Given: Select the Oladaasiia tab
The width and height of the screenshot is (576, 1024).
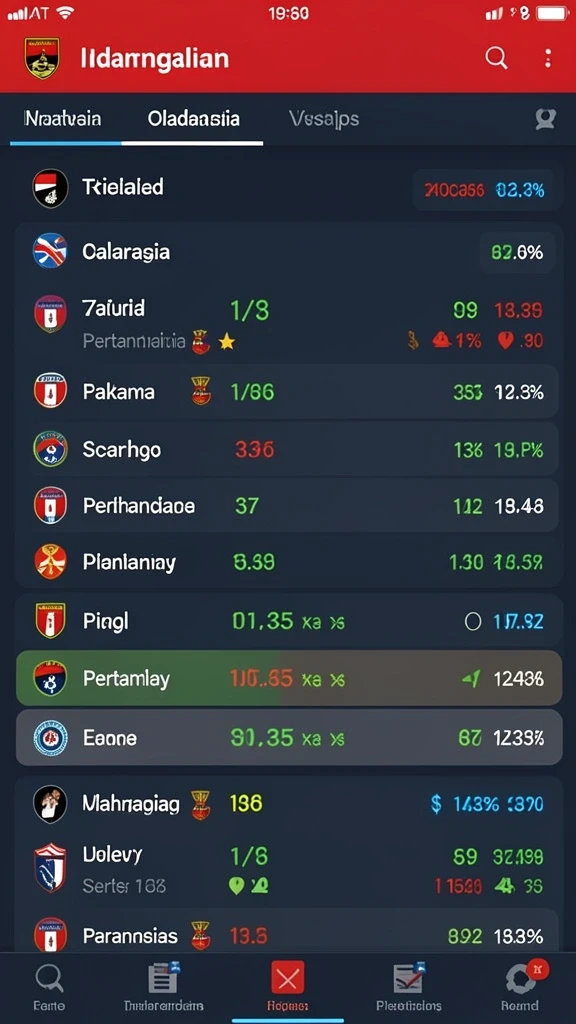Looking at the screenshot, I should pos(193,119).
